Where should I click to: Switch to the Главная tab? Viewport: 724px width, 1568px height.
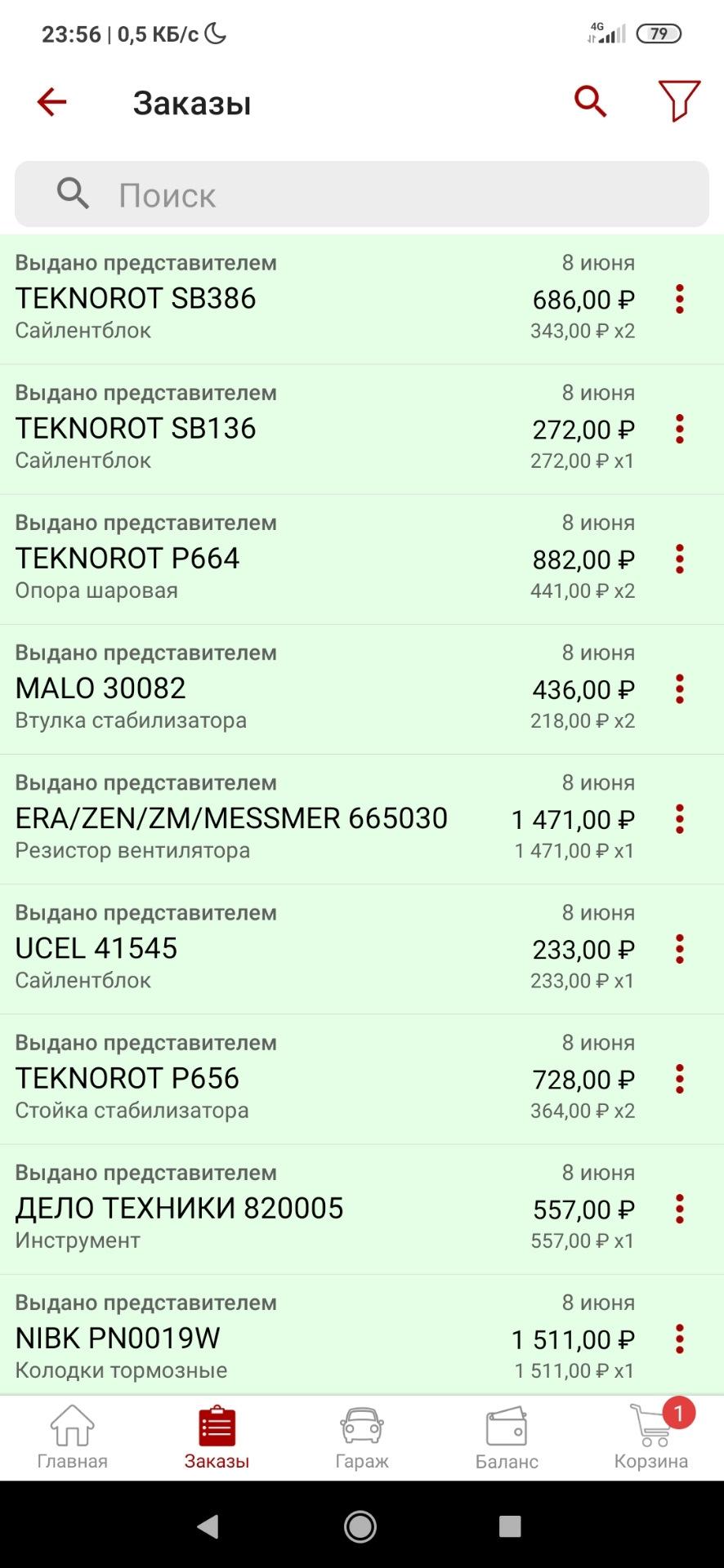coord(72,1439)
